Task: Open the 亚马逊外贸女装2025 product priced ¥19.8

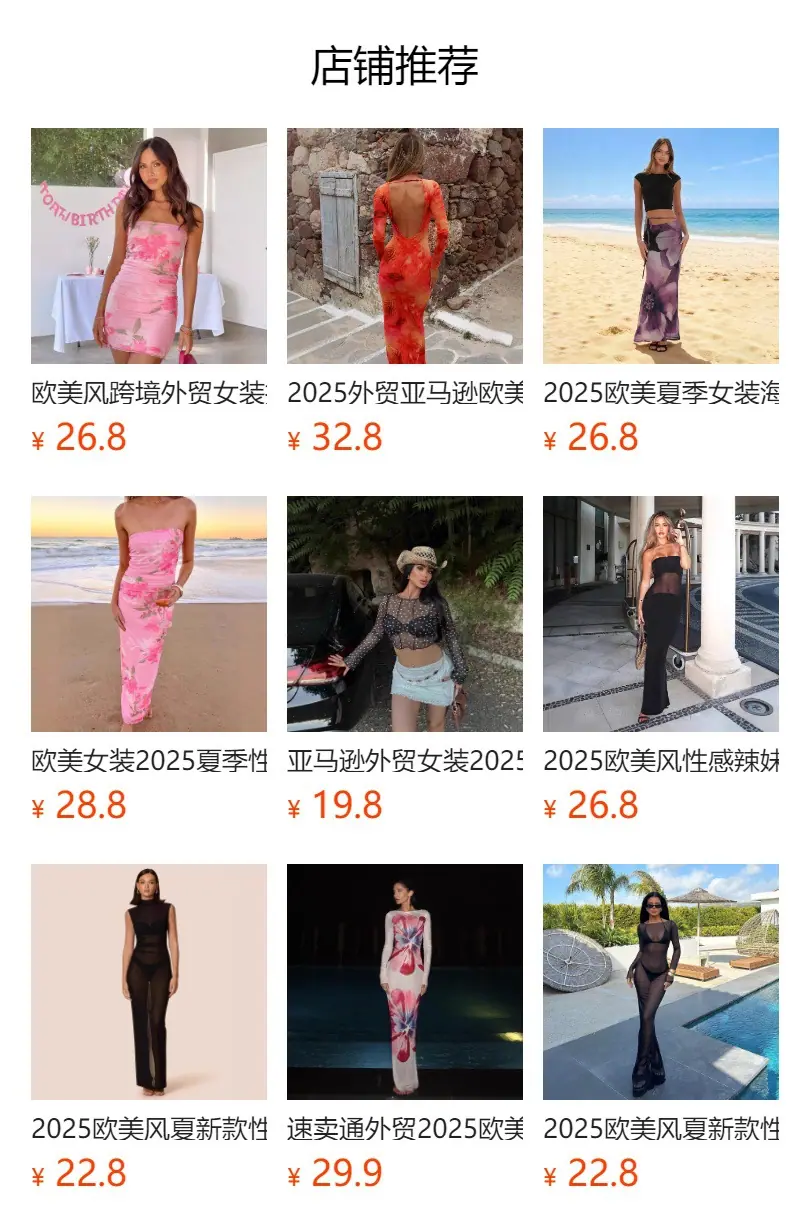Action: (405, 614)
